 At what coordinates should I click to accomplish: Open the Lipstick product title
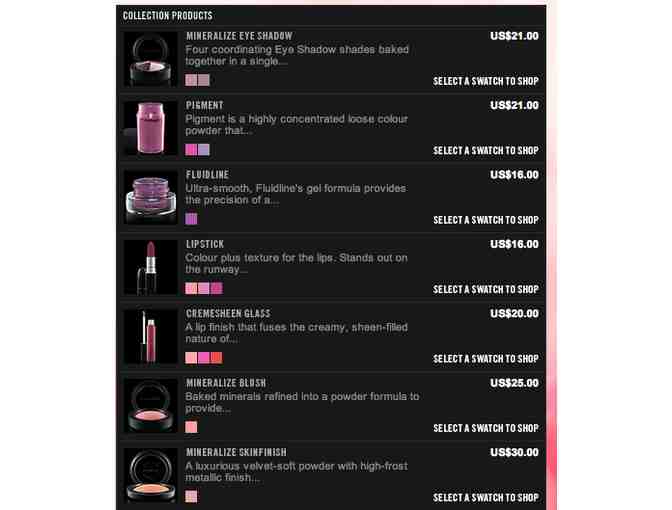click(205, 244)
